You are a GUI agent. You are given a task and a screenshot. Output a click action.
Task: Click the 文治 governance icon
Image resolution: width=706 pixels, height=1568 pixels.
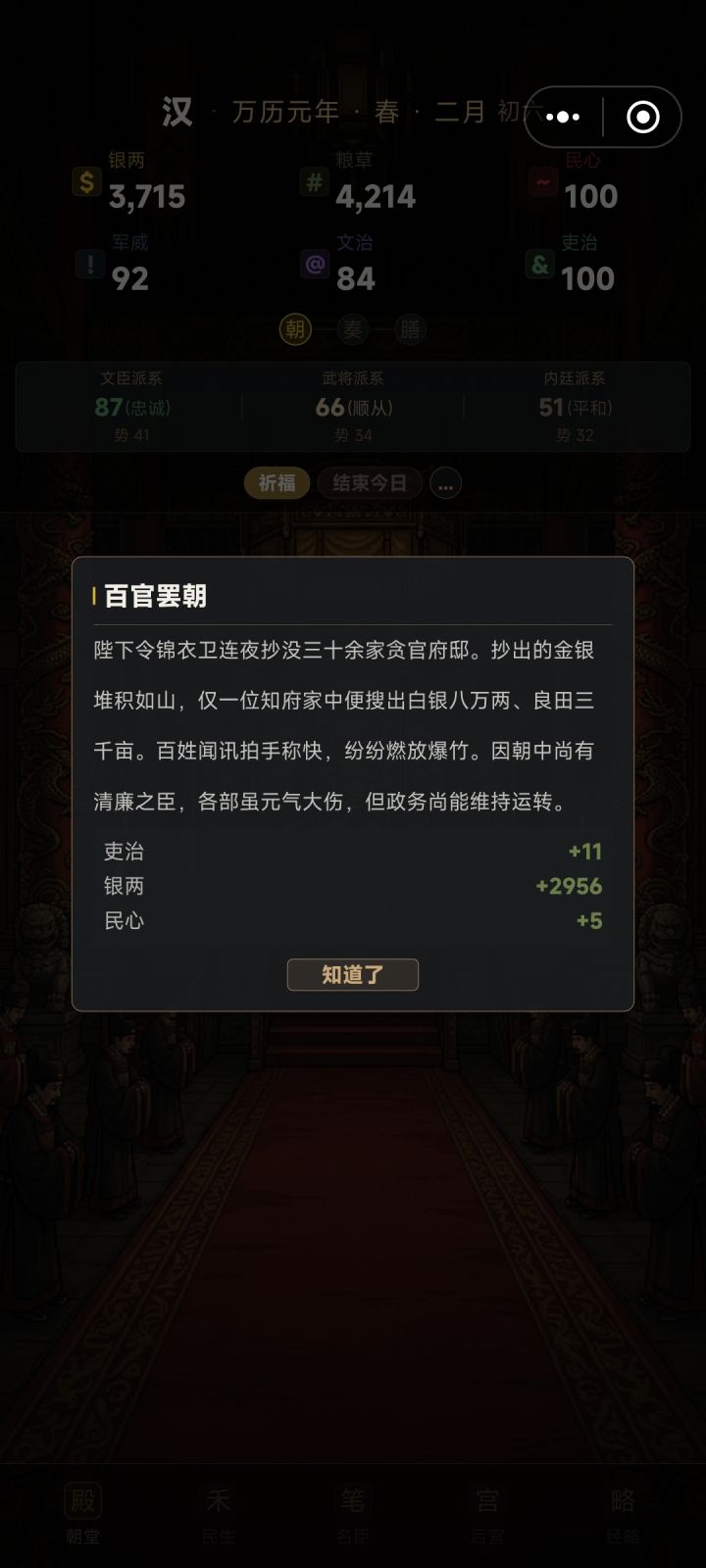314,265
